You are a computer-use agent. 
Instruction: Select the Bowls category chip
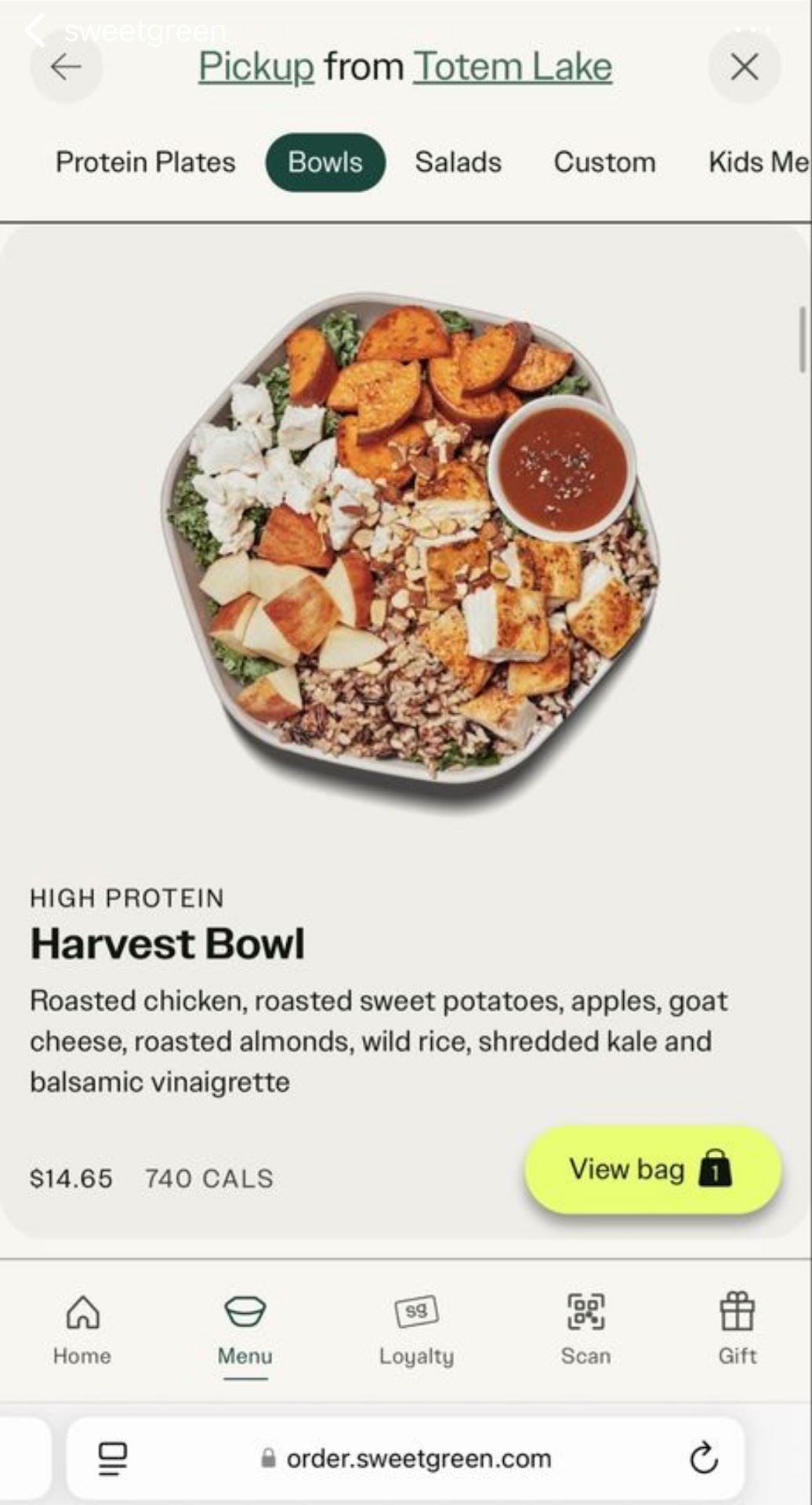click(325, 162)
